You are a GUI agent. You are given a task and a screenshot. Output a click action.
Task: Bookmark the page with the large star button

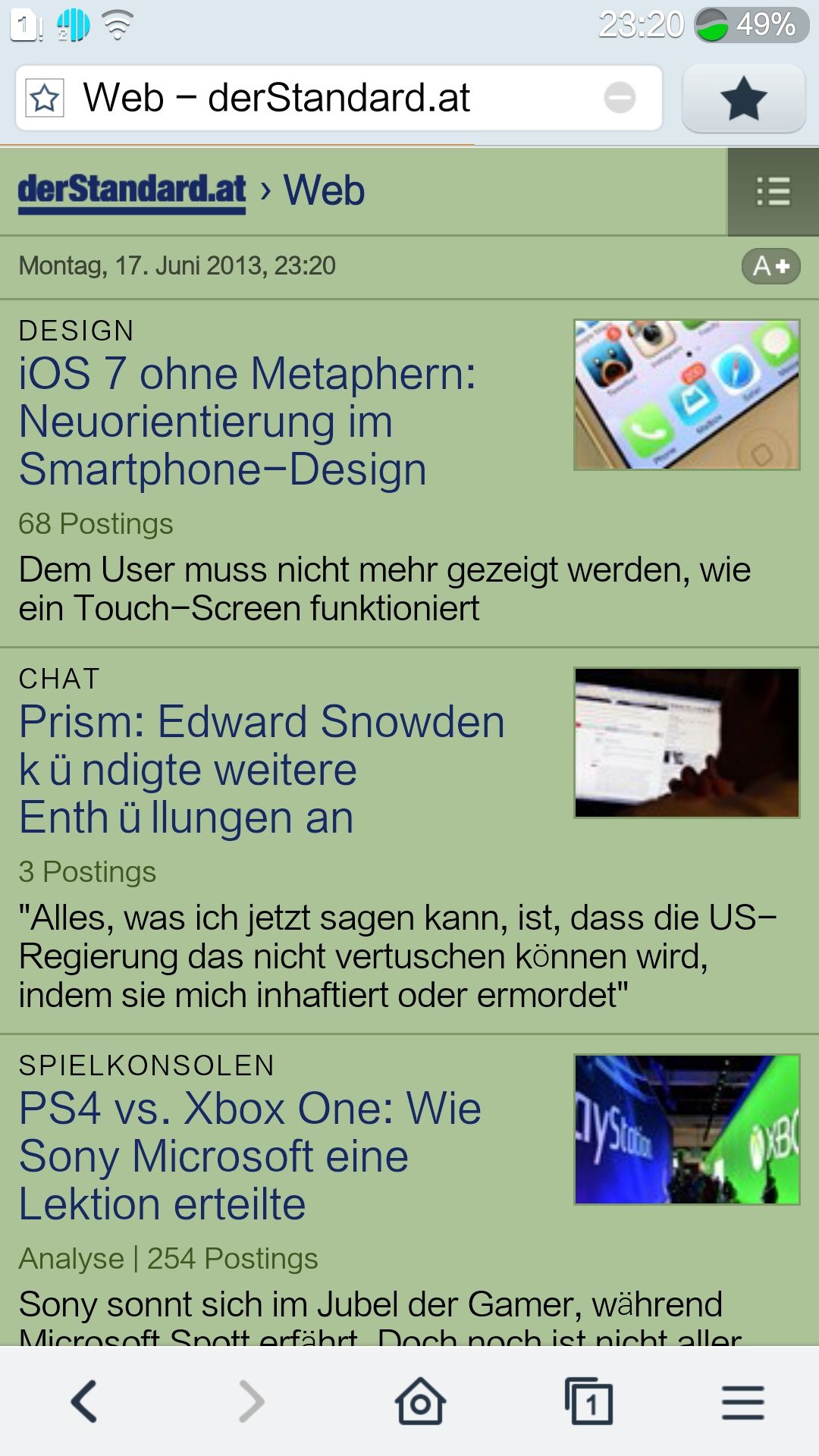pos(742,97)
